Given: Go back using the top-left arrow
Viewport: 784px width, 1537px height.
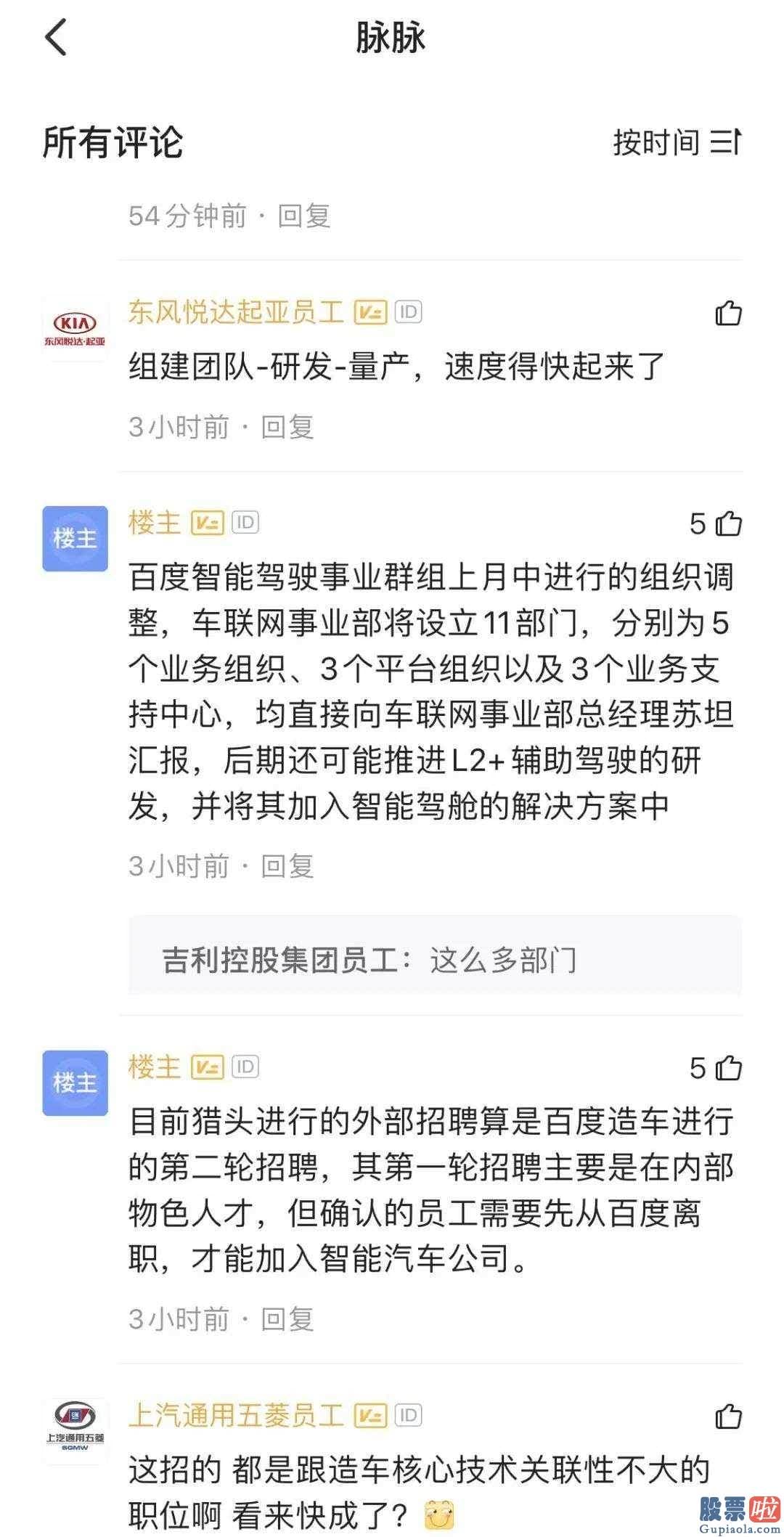Looking at the screenshot, I should tap(56, 37).
